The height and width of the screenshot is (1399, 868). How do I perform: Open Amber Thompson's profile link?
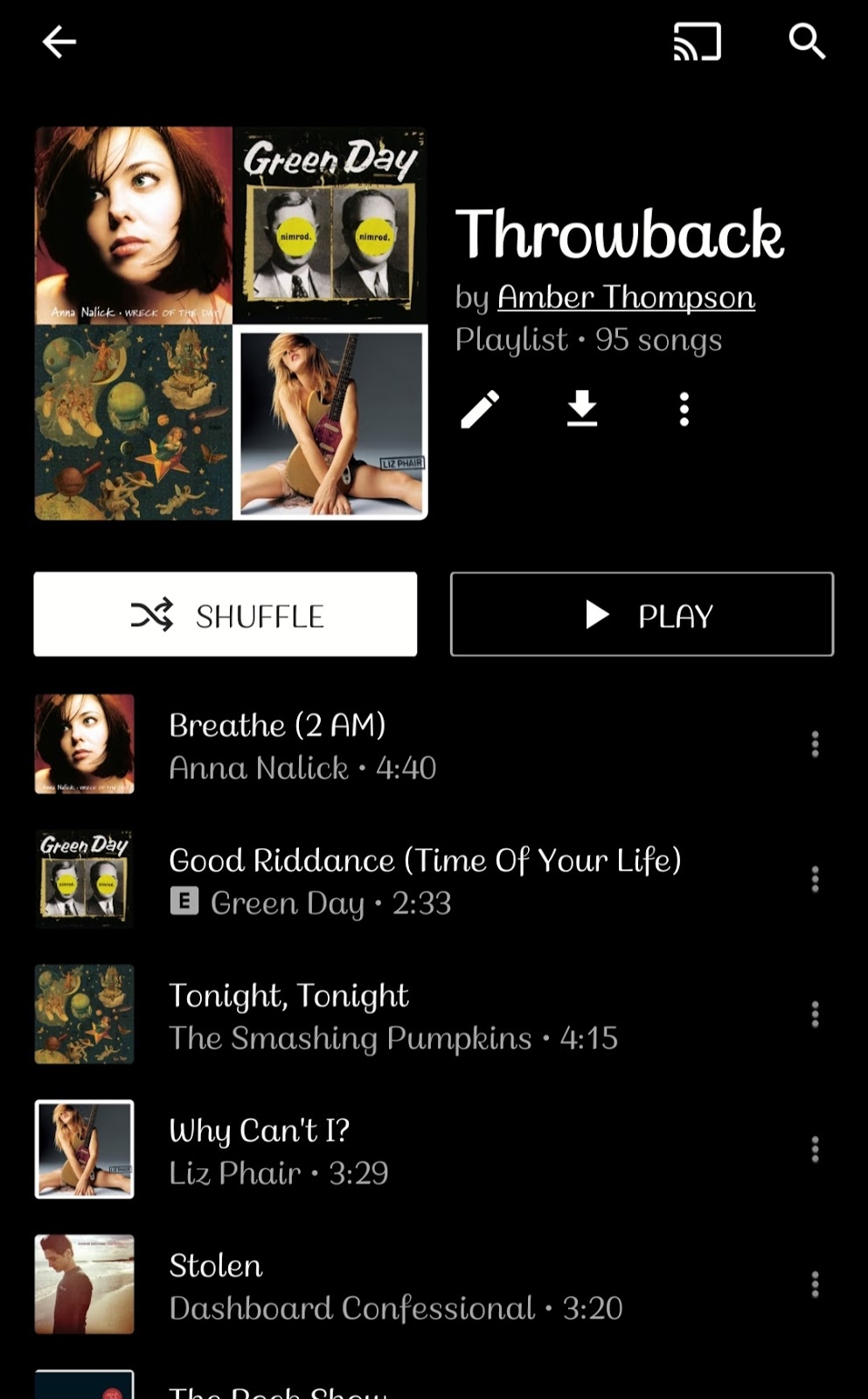click(626, 297)
